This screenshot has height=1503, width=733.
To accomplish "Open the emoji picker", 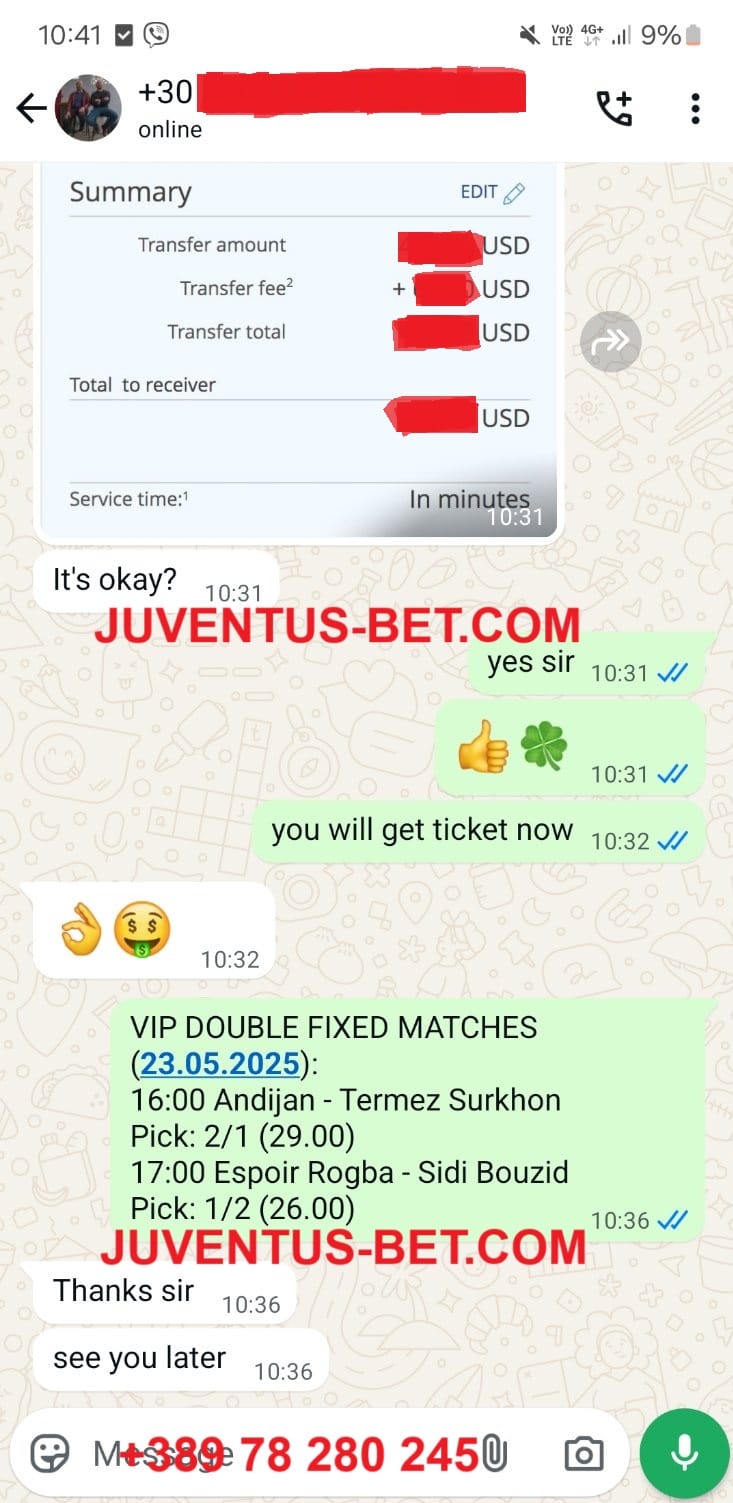I will [50, 1453].
